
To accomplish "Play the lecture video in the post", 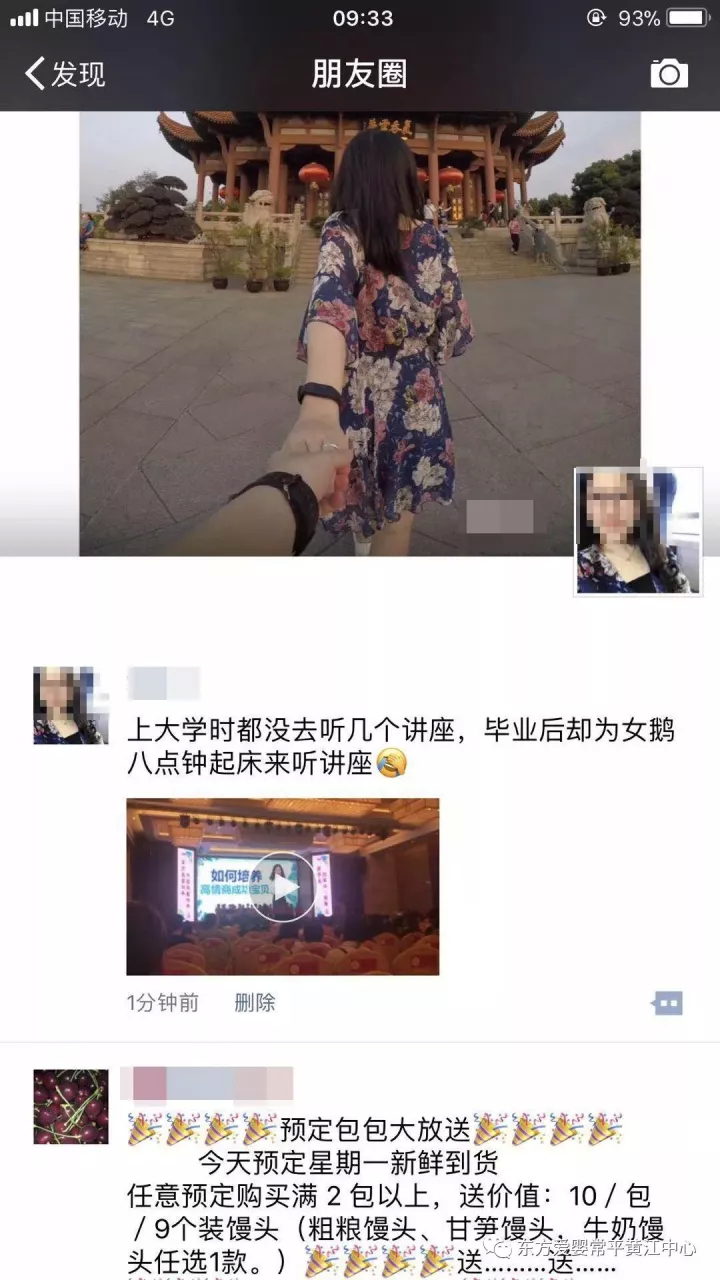I will coord(282,886).
